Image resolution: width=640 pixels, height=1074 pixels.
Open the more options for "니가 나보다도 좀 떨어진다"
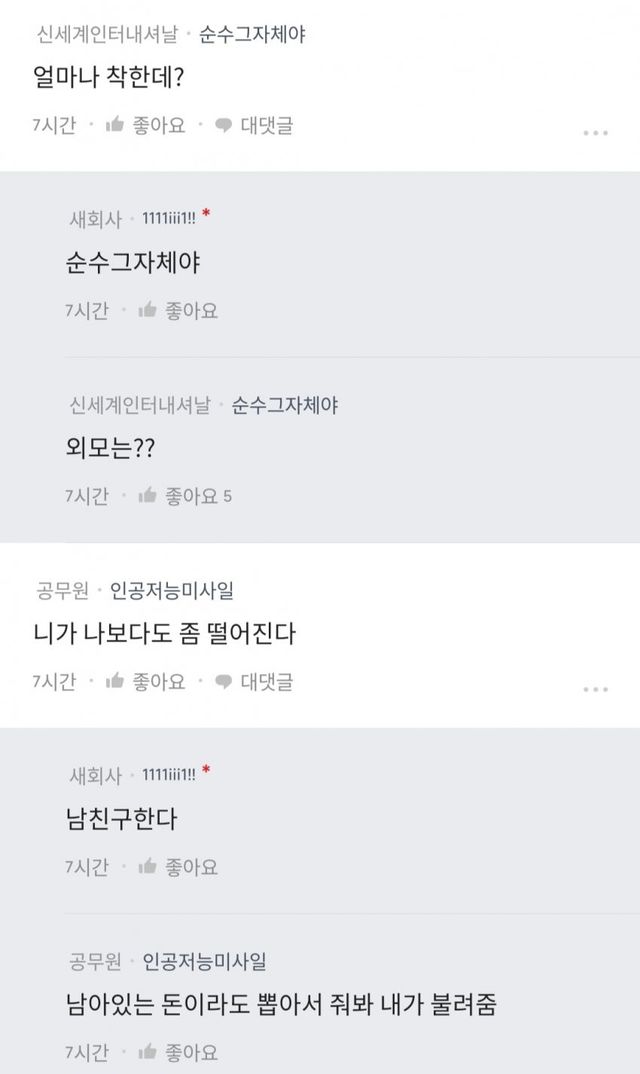(x=595, y=689)
